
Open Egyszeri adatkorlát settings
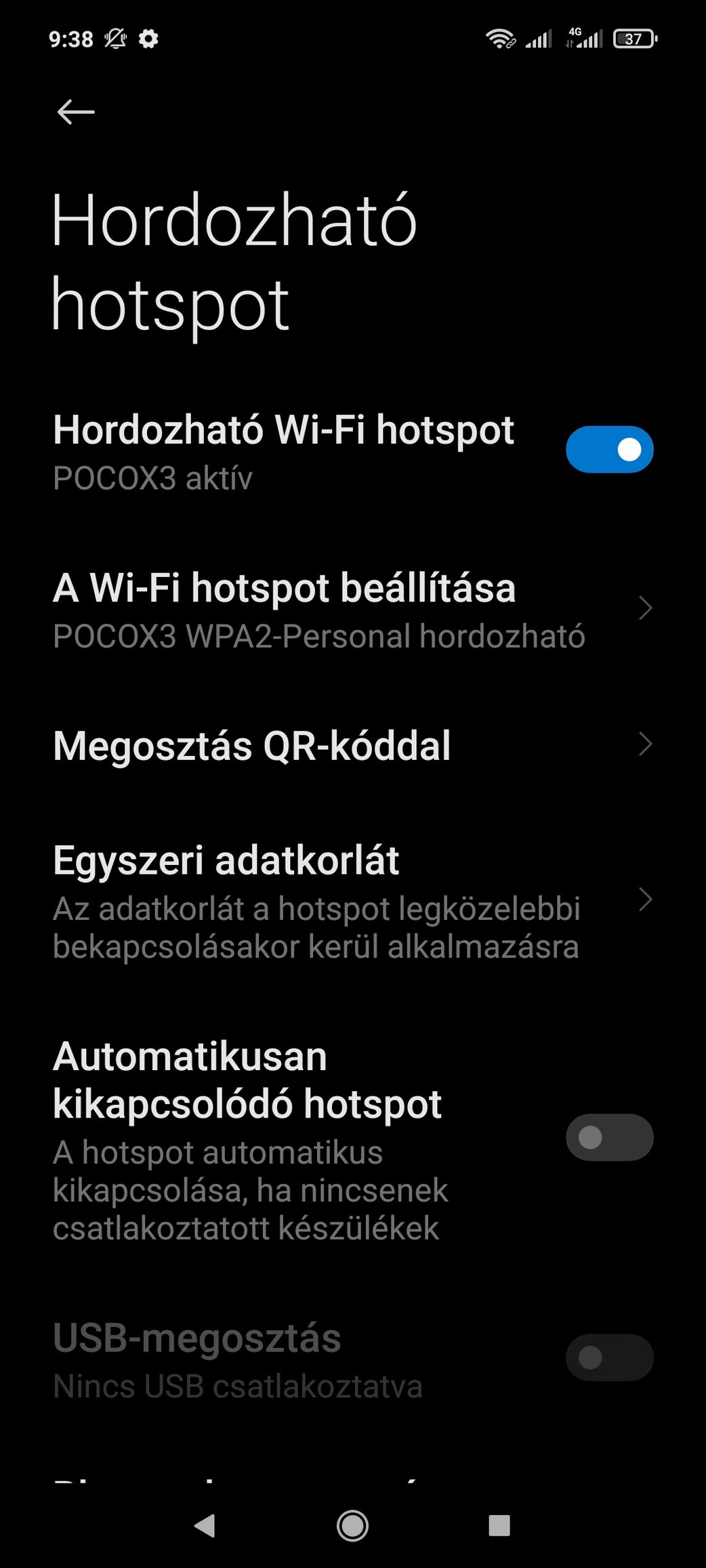pyautogui.click(x=353, y=901)
